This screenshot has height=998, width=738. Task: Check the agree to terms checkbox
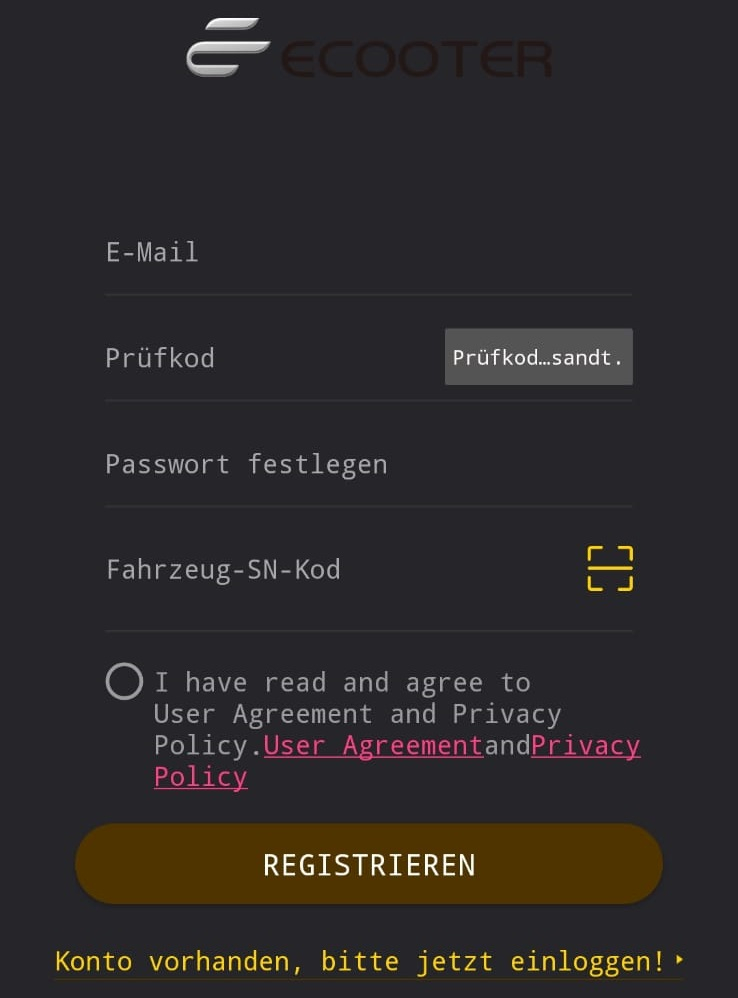[124, 682]
